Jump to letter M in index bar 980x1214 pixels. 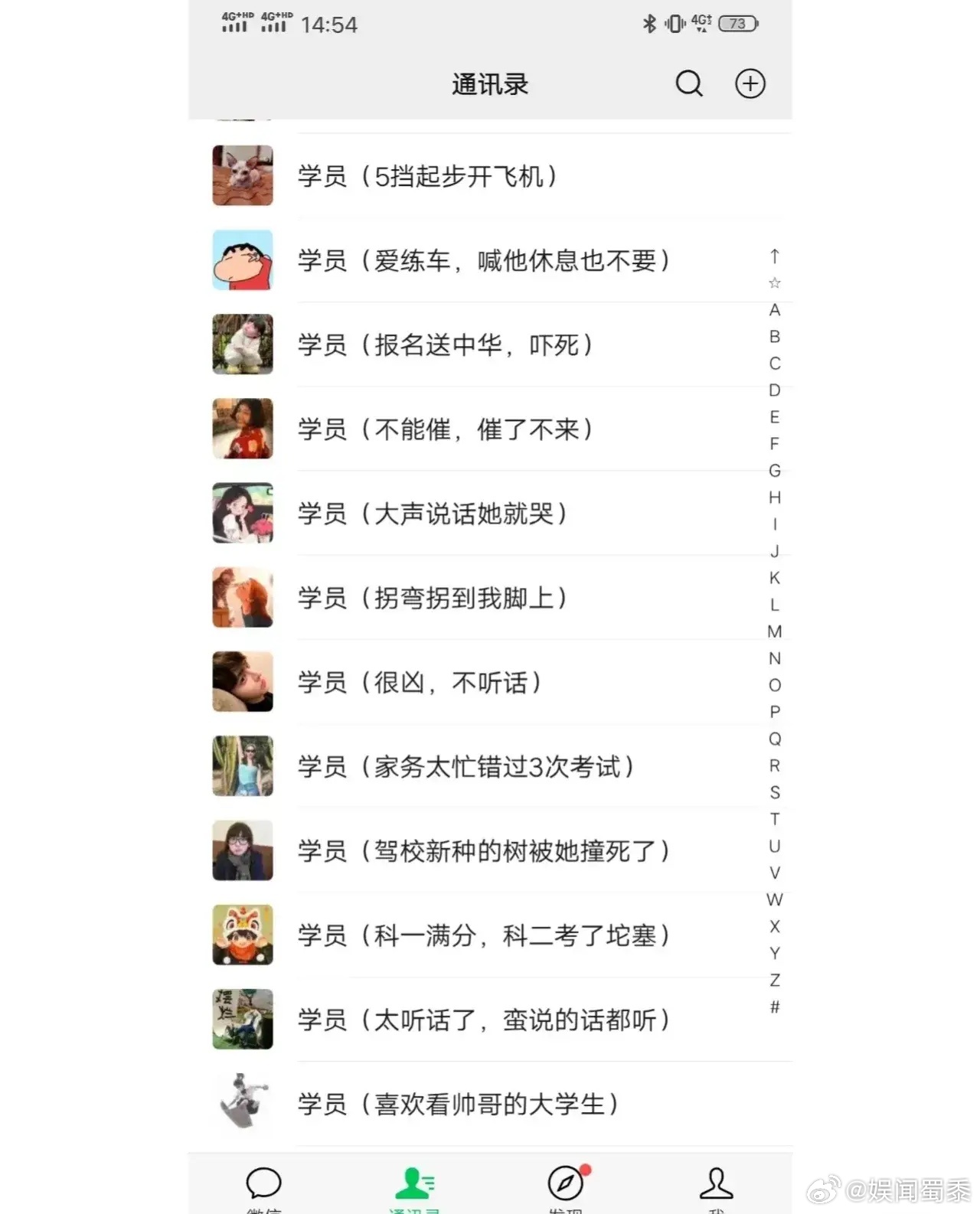tap(775, 631)
